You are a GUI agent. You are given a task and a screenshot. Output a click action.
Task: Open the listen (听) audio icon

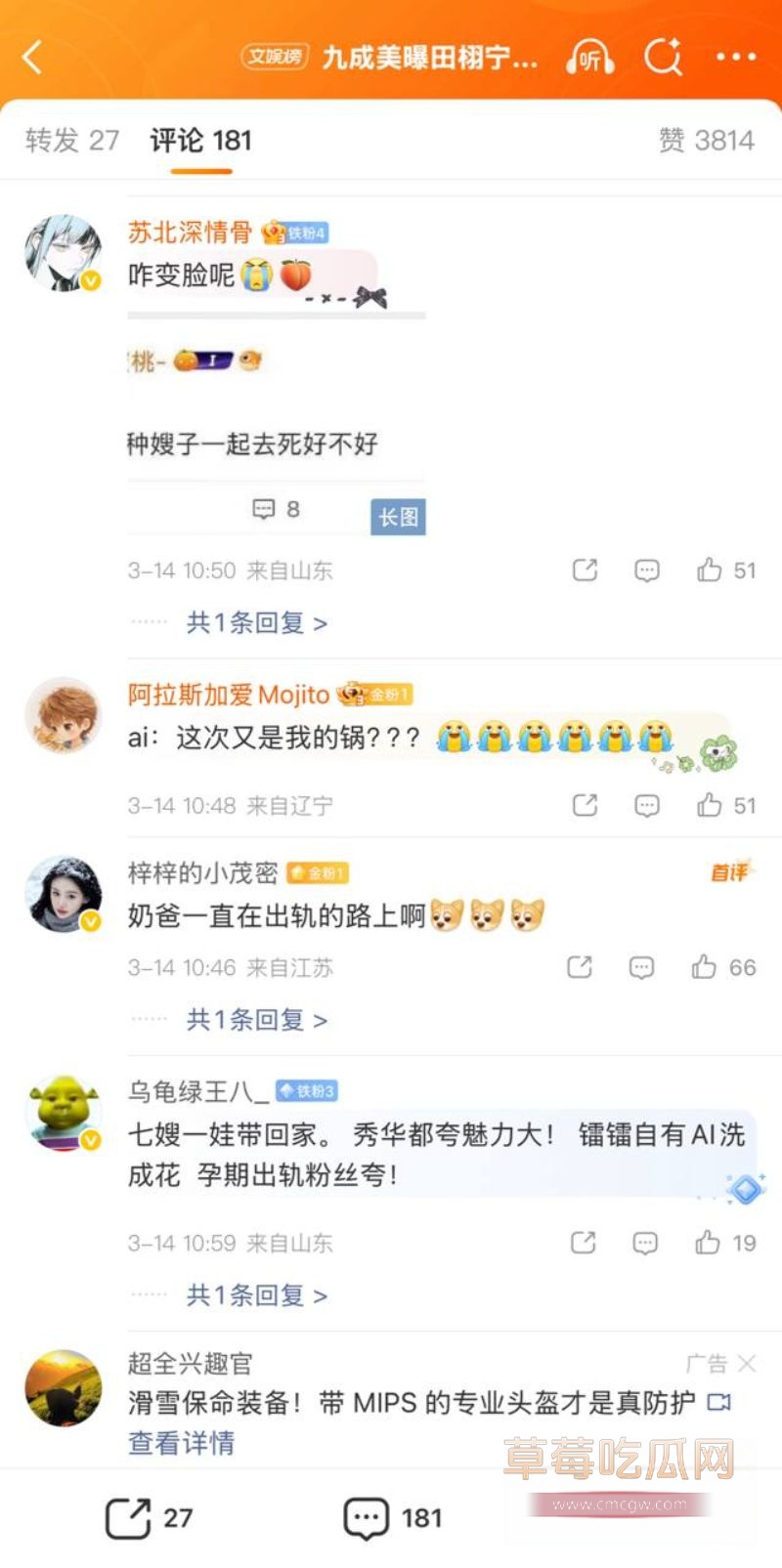pos(590,59)
